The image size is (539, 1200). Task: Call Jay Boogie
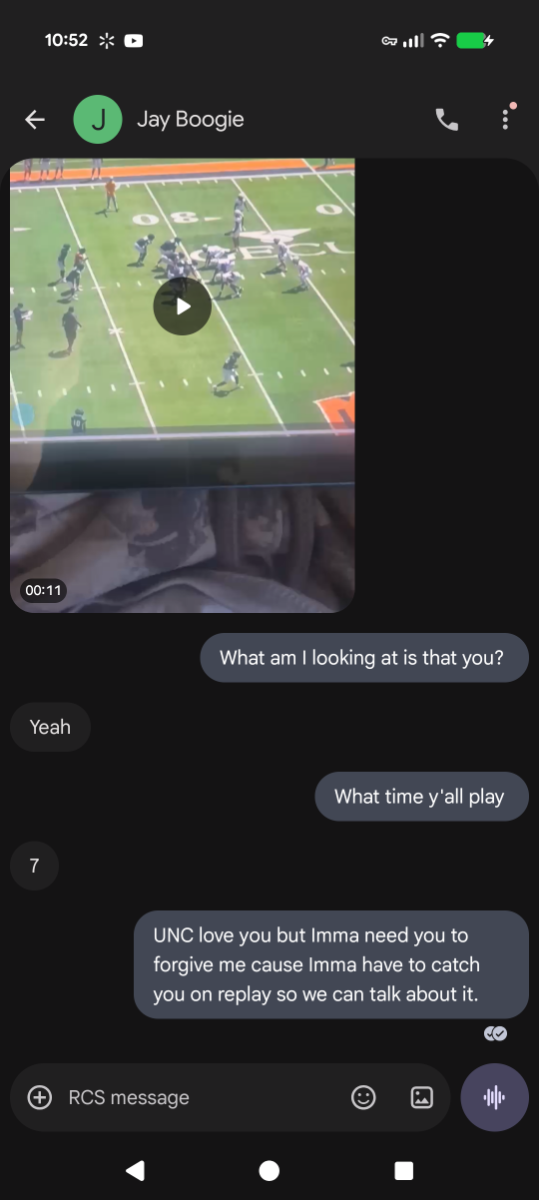point(446,120)
